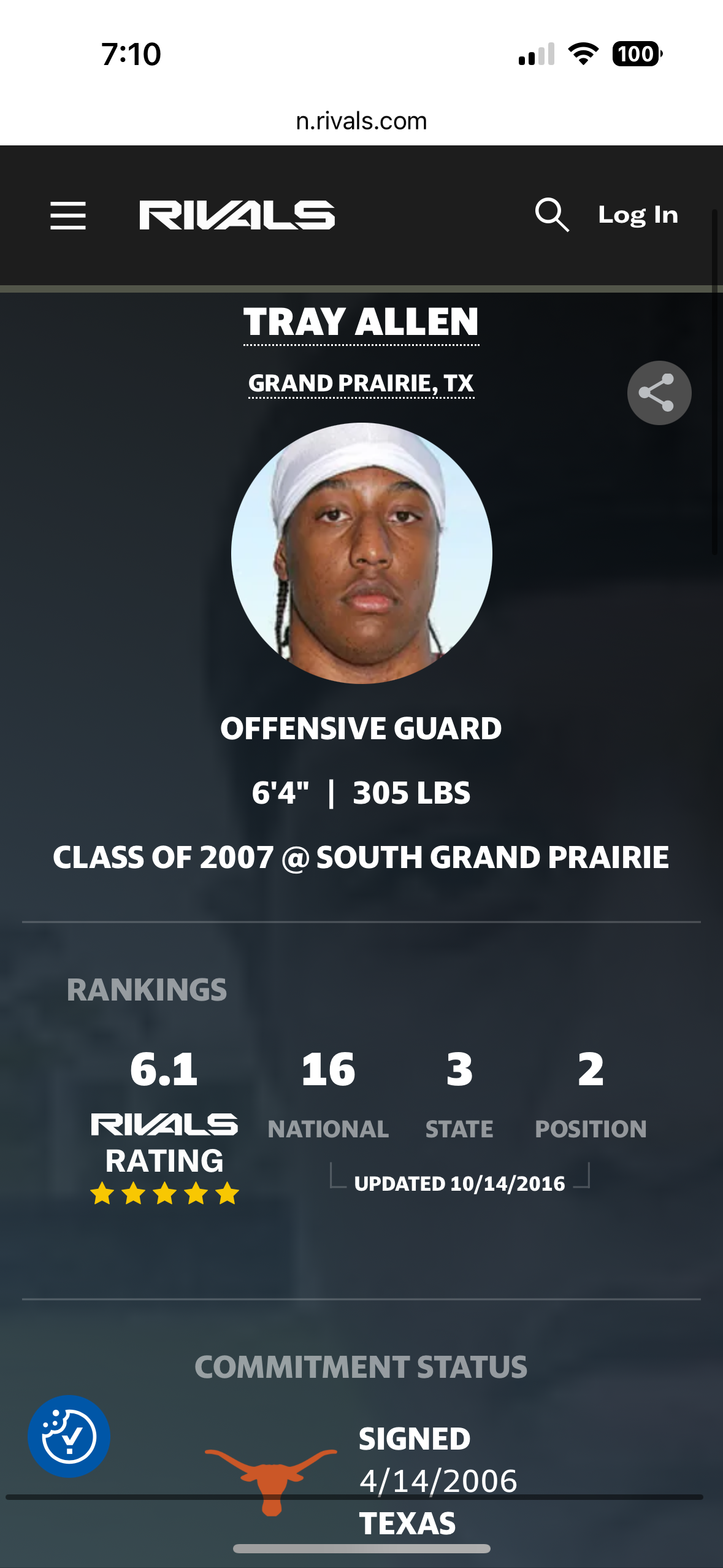Tap Log In
This screenshot has height=1568, width=723.
[x=638, y=215]
